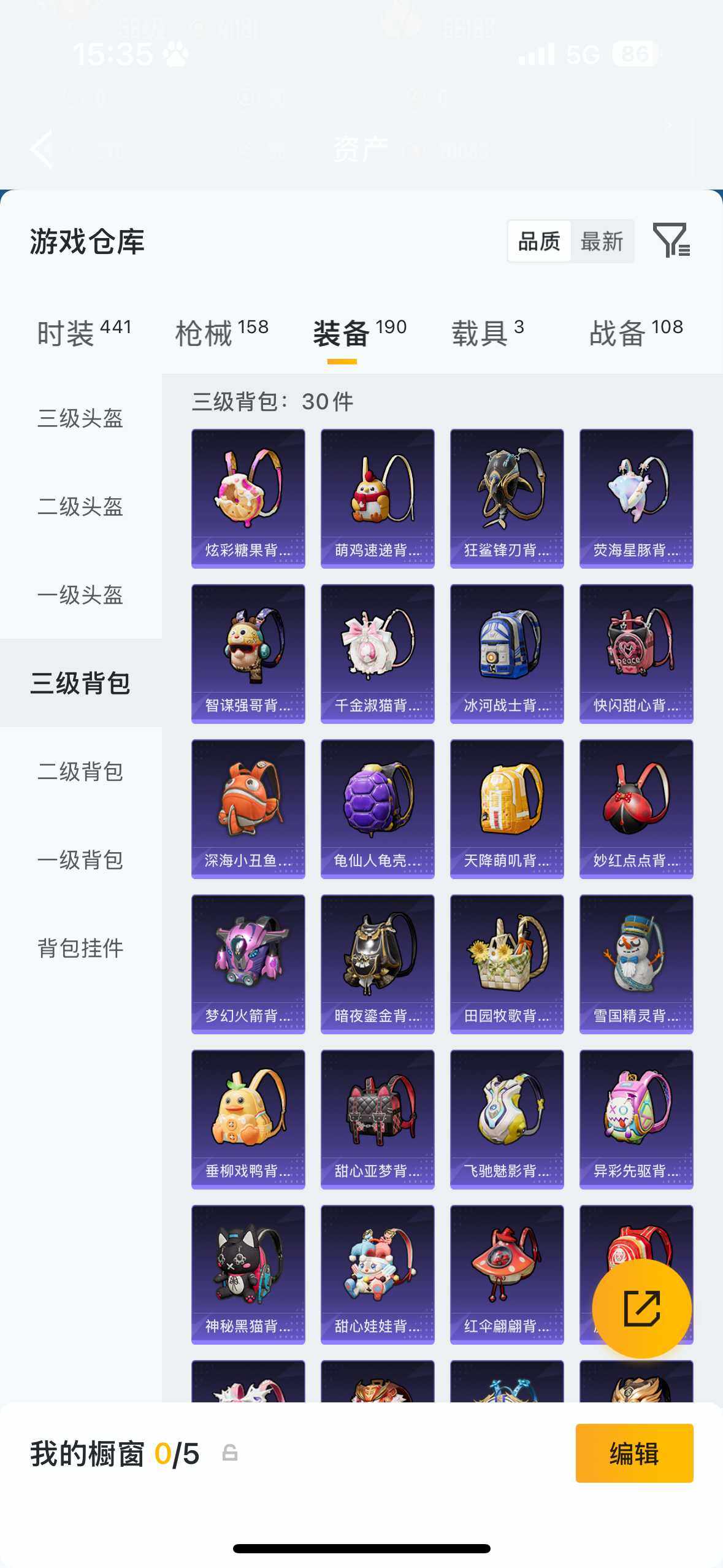Open the filter options with the funnel icon

(x=675, y=241)
